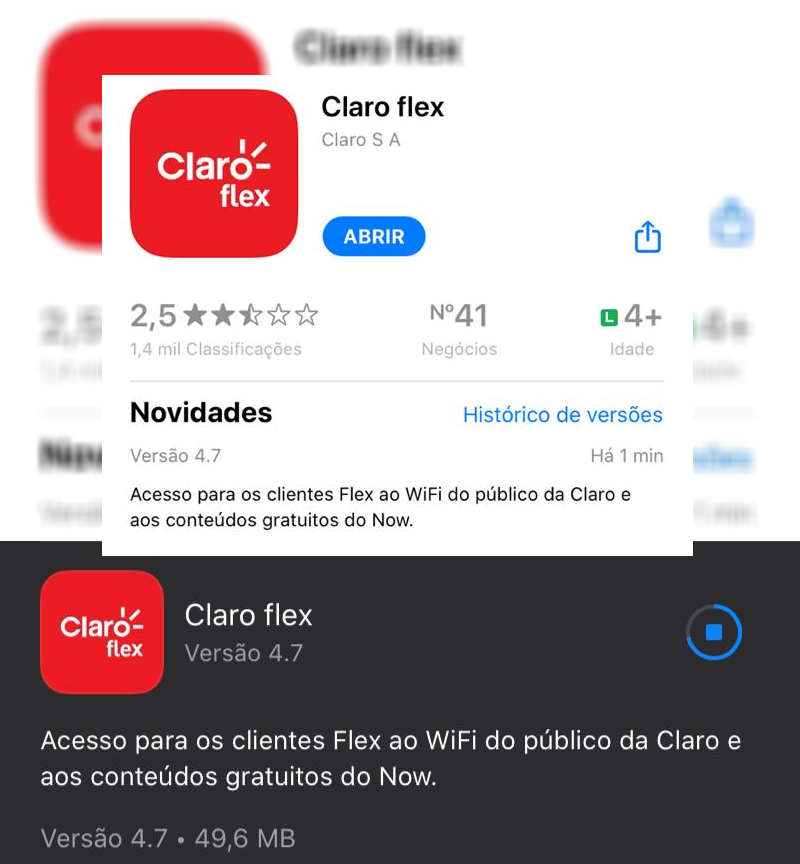Image resolution: width=800 pixels, height=864 pixels.
Task: Open the Share sheet icon
Action: 647,236
